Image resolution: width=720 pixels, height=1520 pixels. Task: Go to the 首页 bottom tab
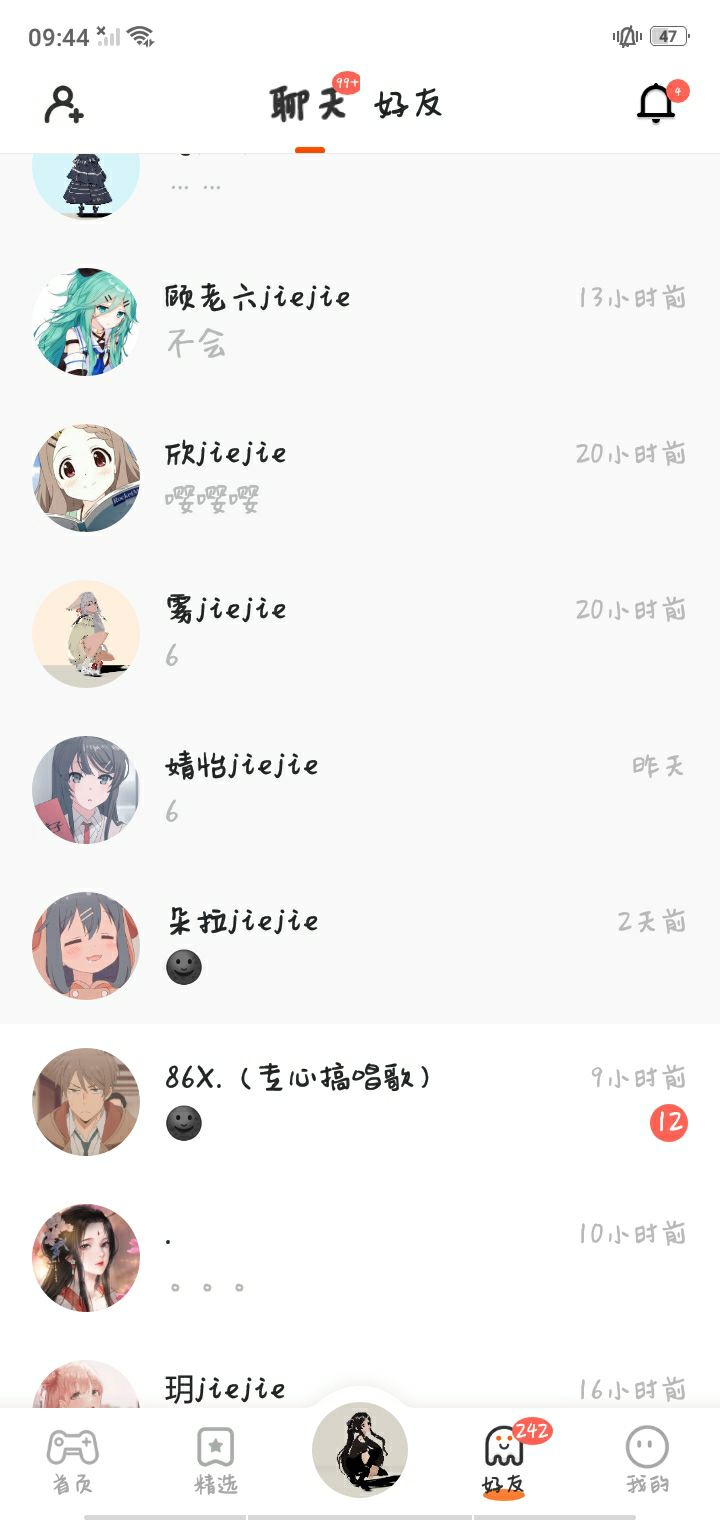[x=72, y=1460]
